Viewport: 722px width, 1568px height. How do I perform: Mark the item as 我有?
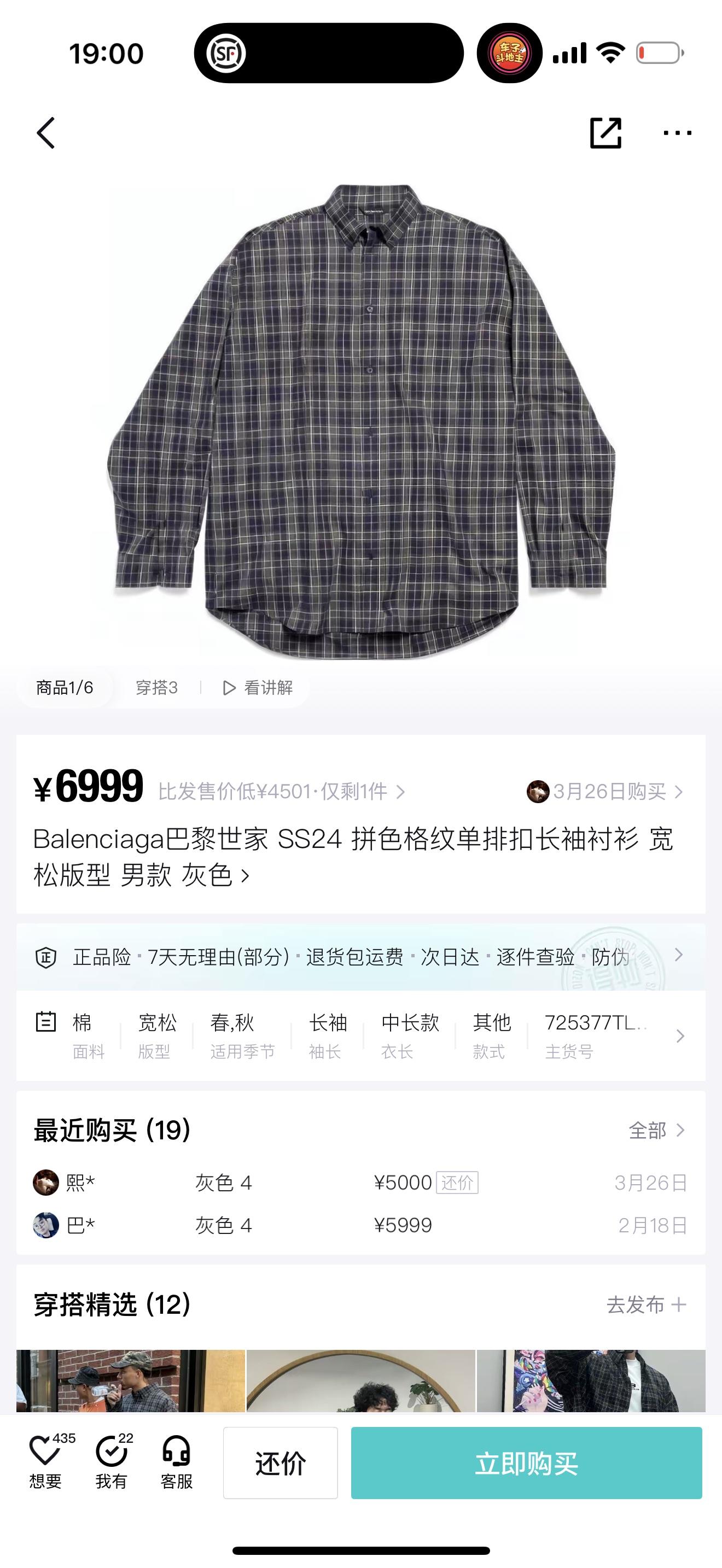pyautogui.click(x=112, y=1462)
